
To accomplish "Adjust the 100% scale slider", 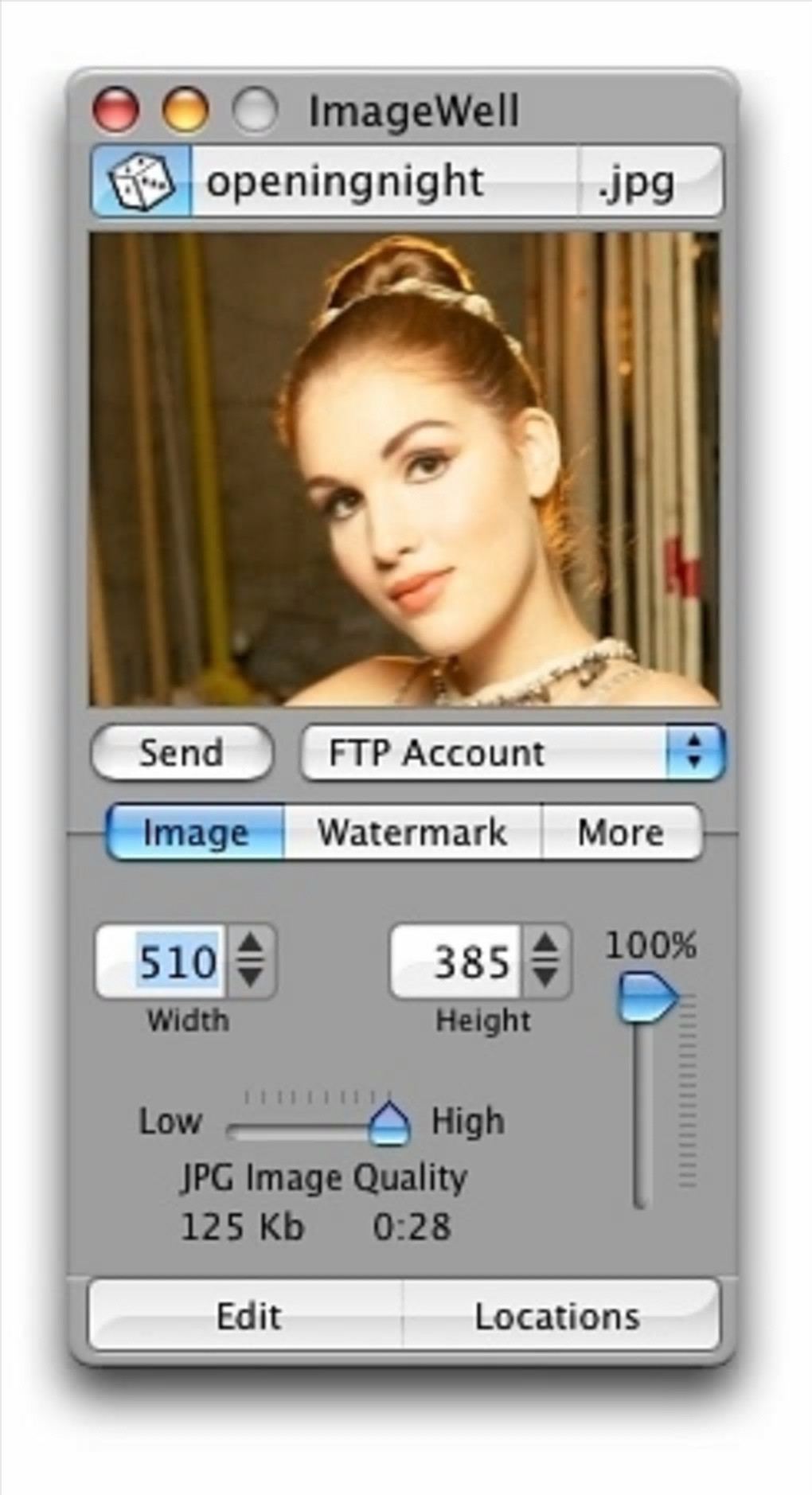I will click(646, 997).
